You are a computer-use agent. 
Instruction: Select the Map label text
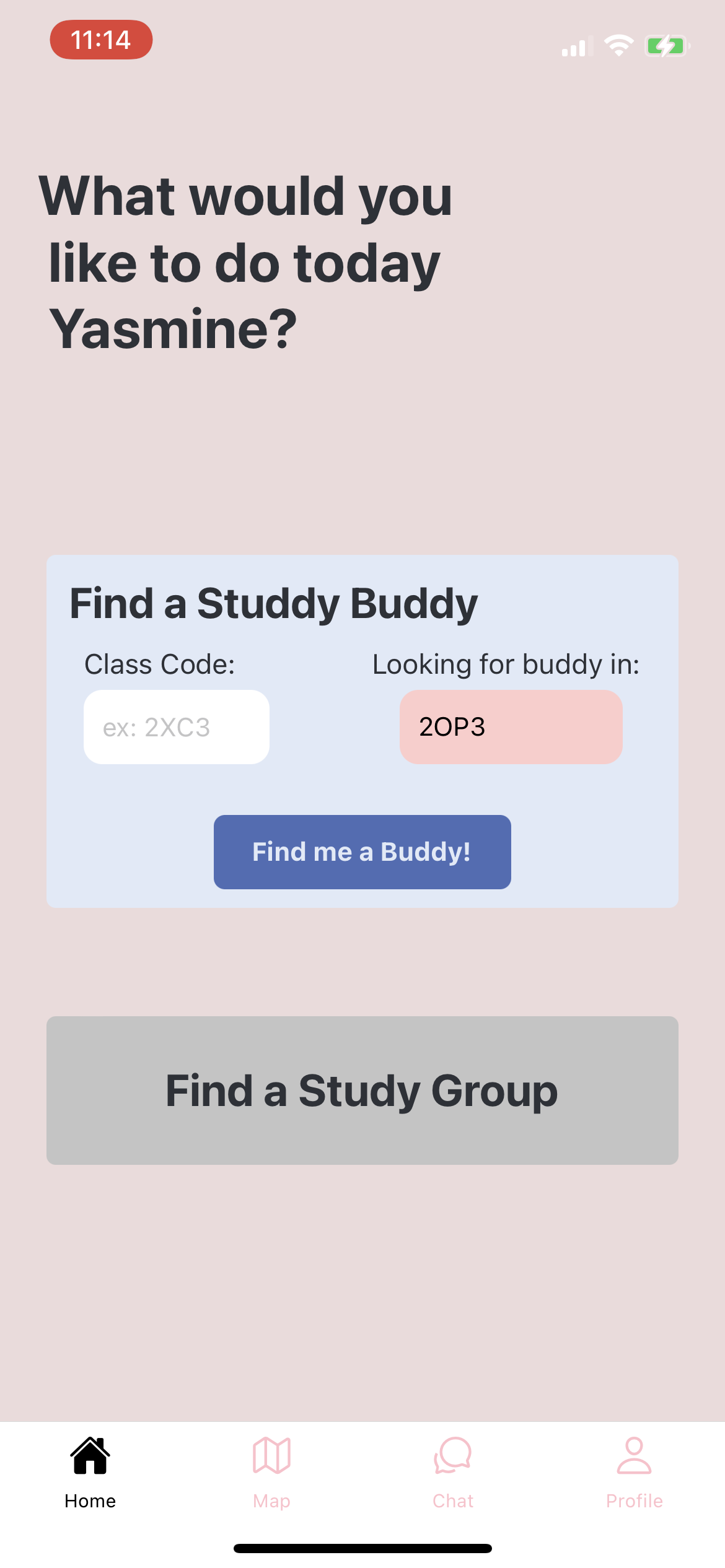point(271,1500)
